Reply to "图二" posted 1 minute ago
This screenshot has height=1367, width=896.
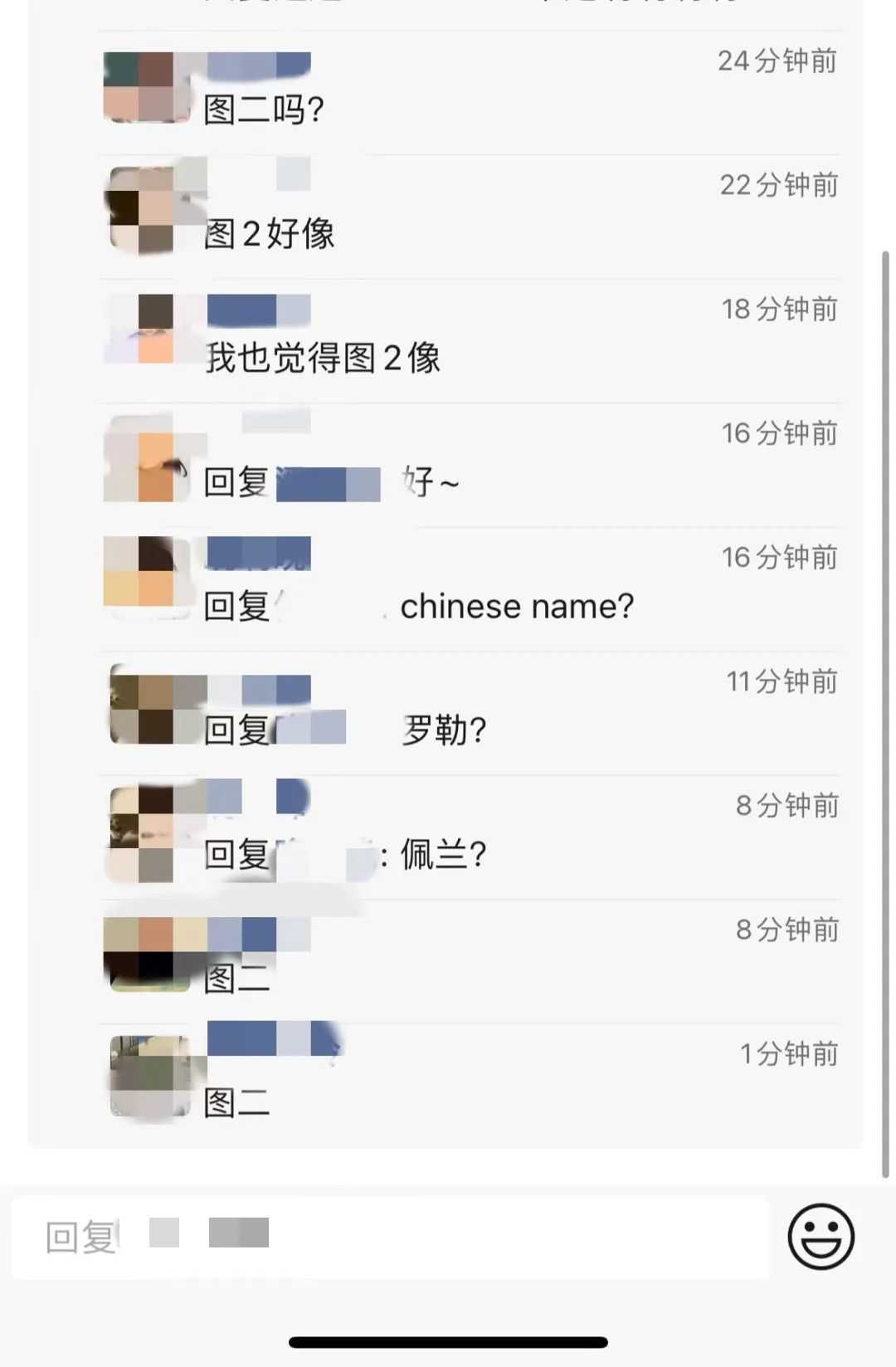(x=237, y=1102)
